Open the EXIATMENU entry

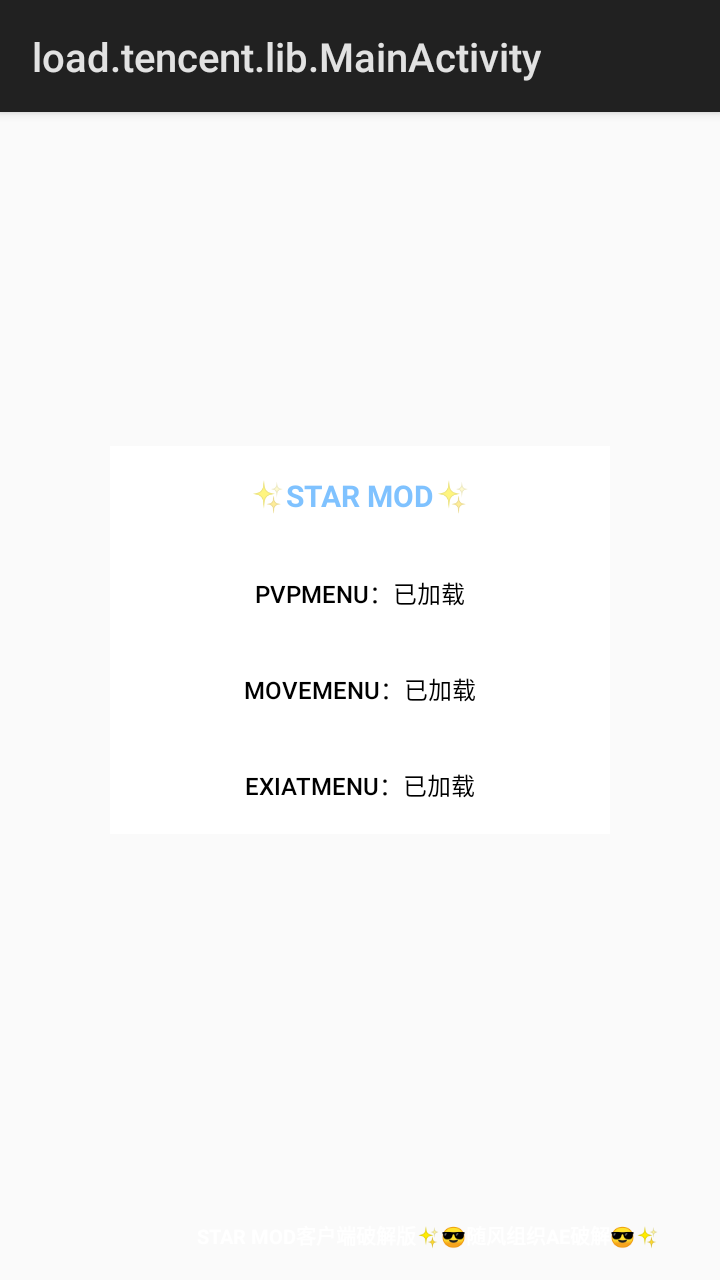[316, 787]
